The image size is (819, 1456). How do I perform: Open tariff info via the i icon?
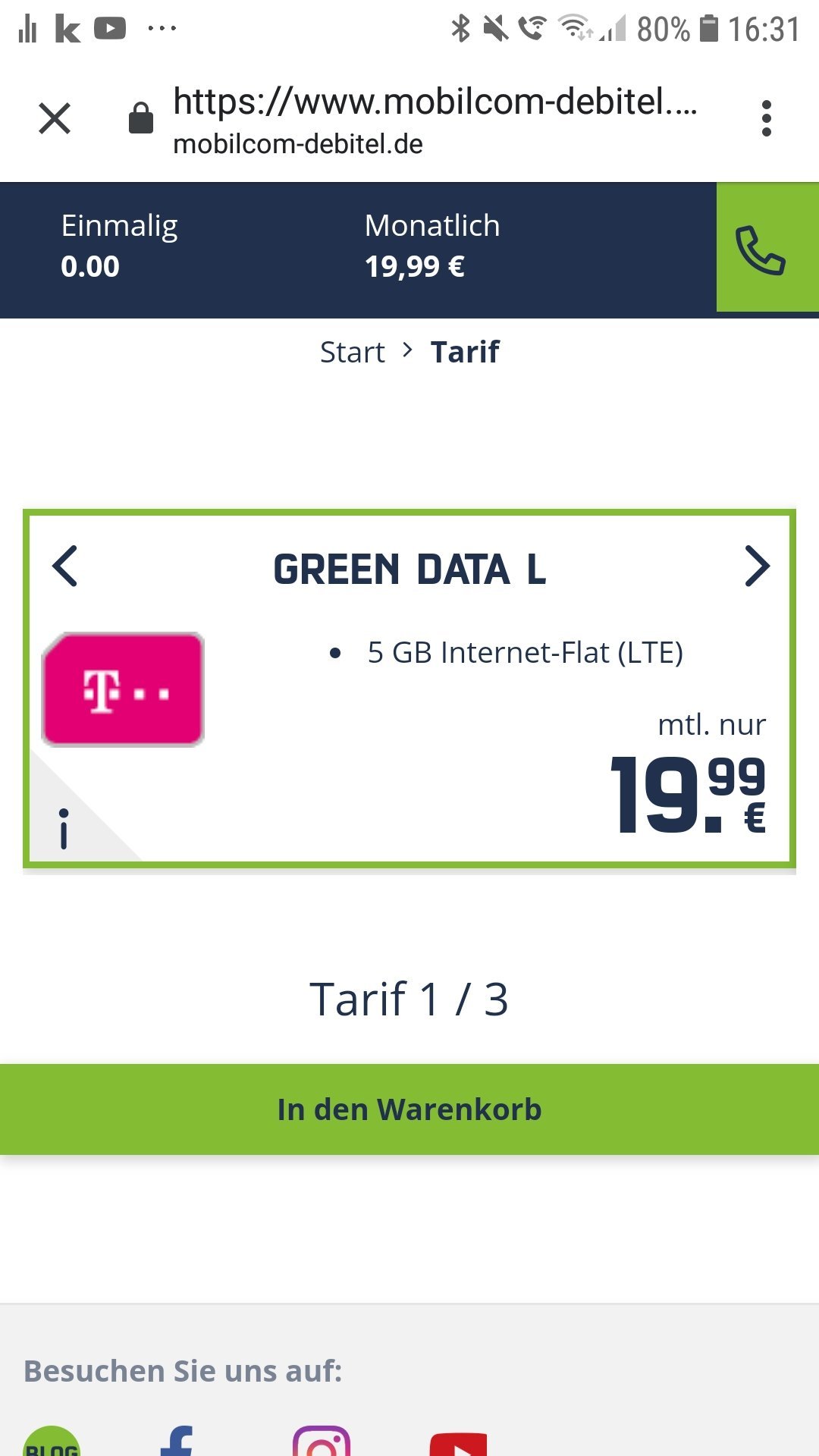(x=64, y=828)
